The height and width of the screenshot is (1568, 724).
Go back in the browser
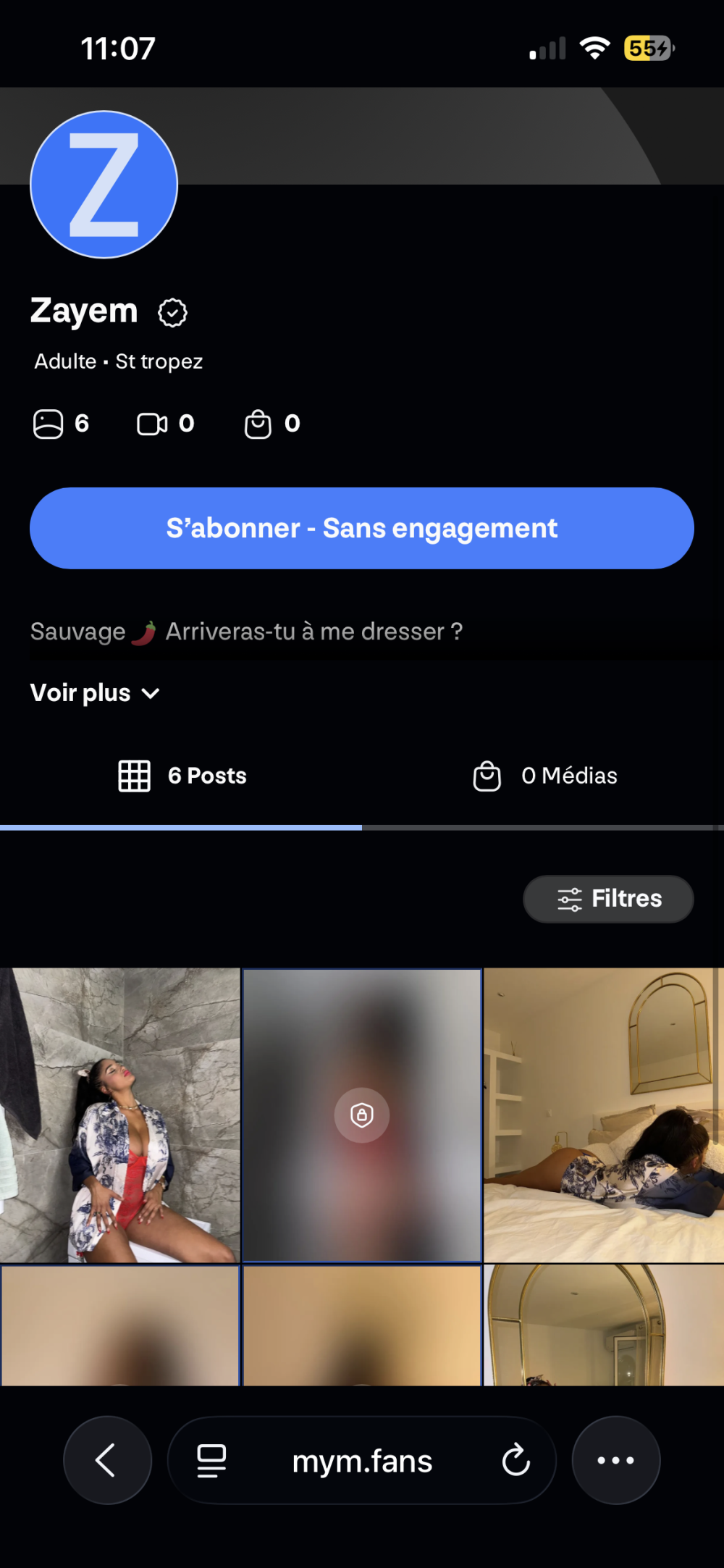point(107,1460)
